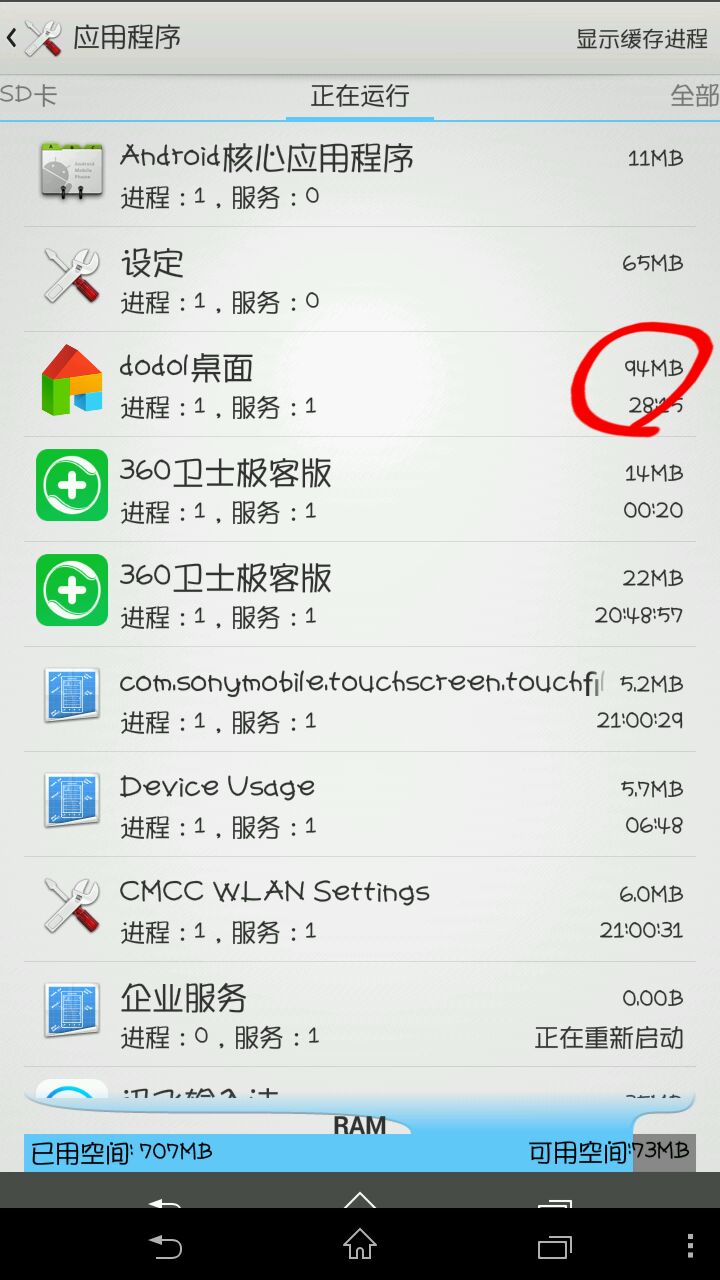Tap 显示缓存进程 to show cached processes
Image resolution: width=720 pixels, height=1280 pixels.
coord(641,39)
